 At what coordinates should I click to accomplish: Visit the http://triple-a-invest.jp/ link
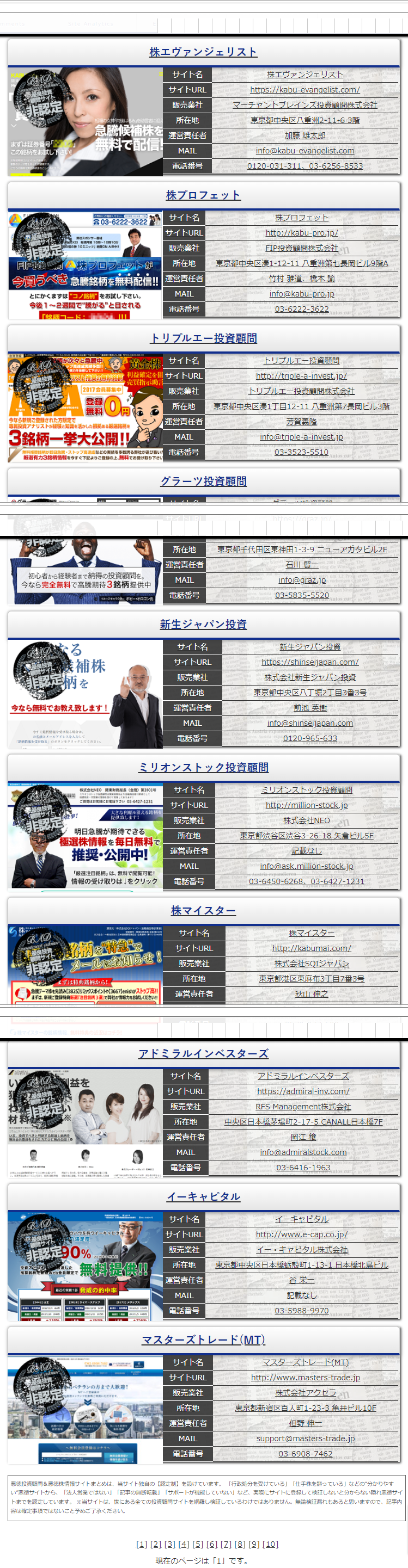click(x=301, y=376)
